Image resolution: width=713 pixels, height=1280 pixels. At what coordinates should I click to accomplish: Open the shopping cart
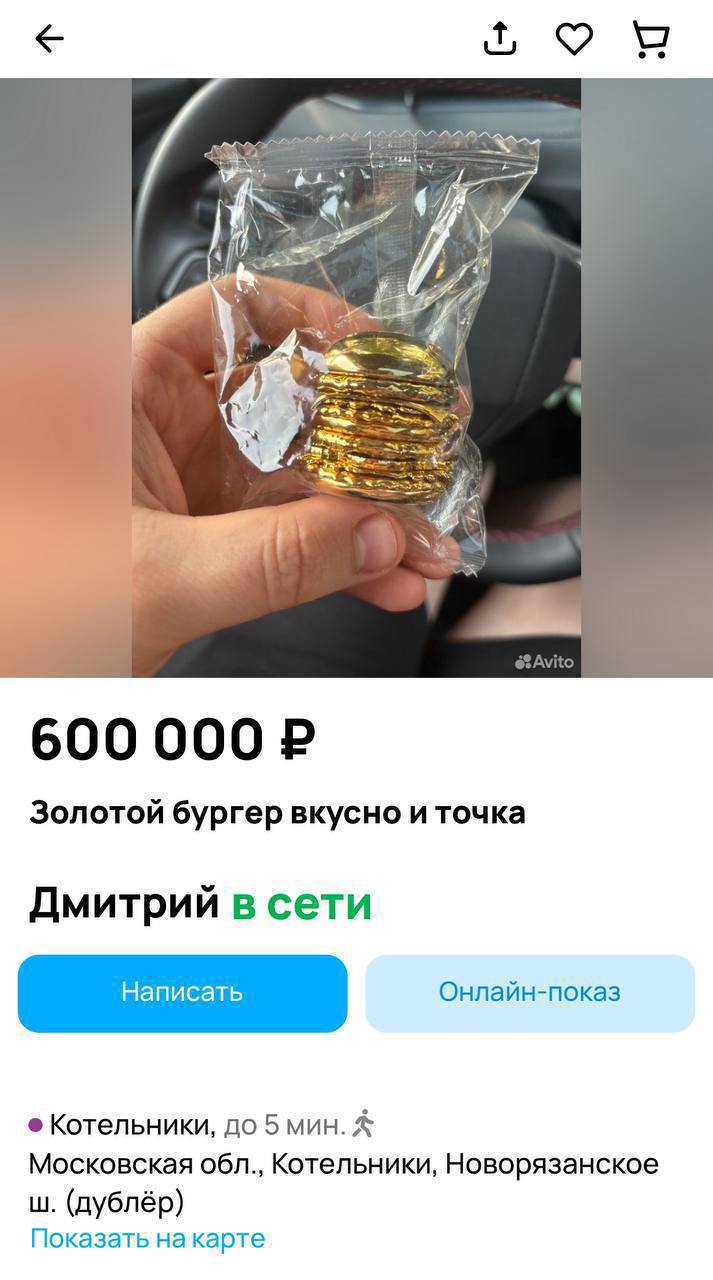pyautogui.click(x=650, y=39)
